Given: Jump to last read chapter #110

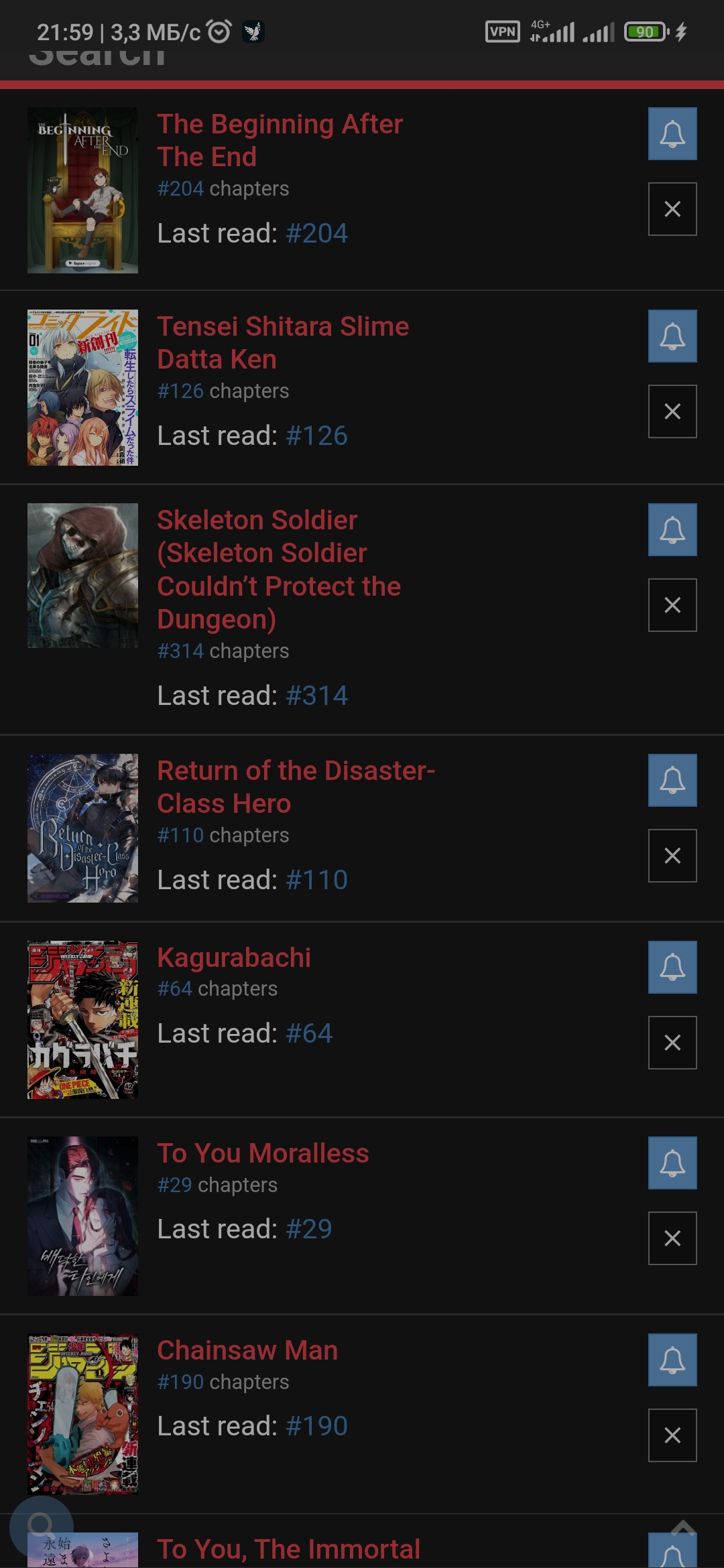Looking at the screenshot, I should click(316, 880).
